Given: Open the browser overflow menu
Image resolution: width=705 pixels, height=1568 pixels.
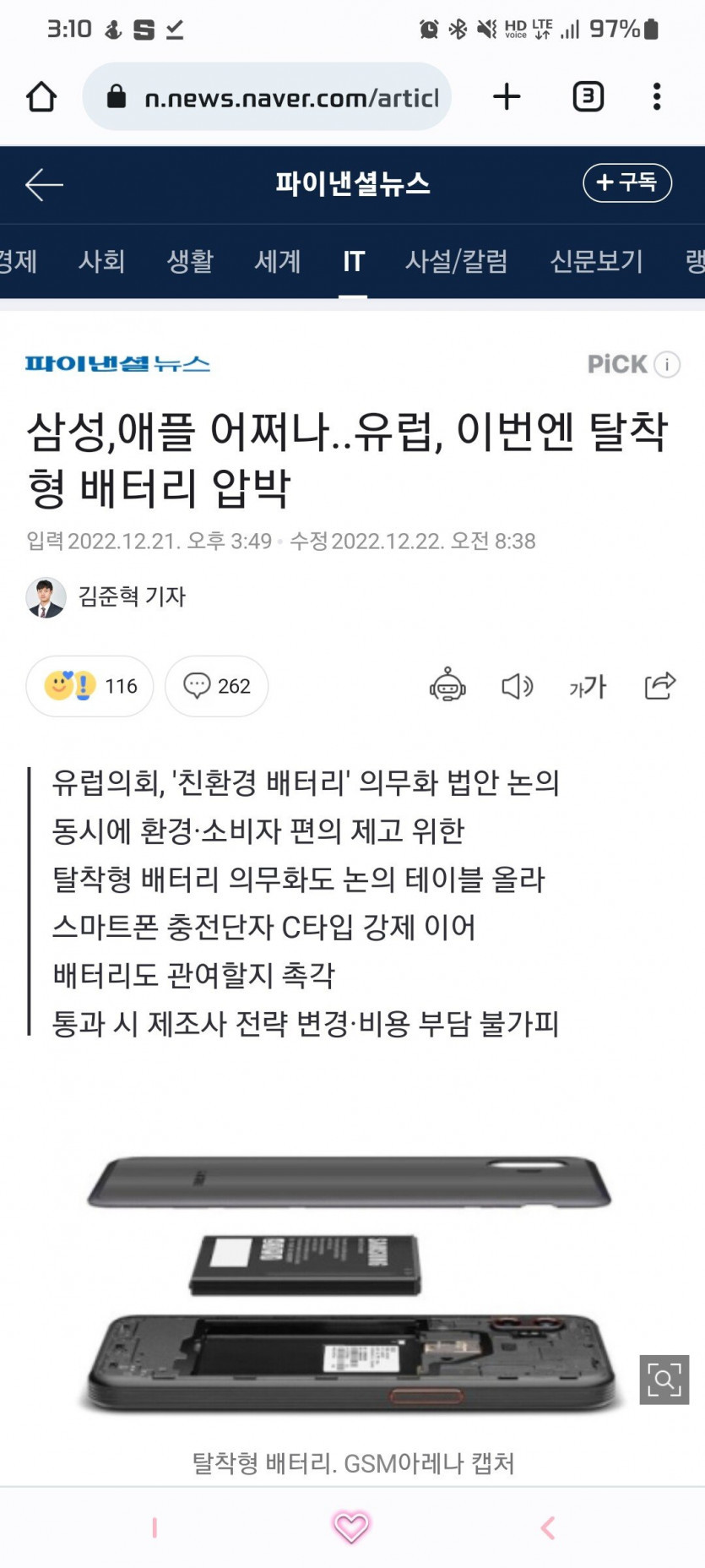Looking at the screenshot, I should point(657,97).
